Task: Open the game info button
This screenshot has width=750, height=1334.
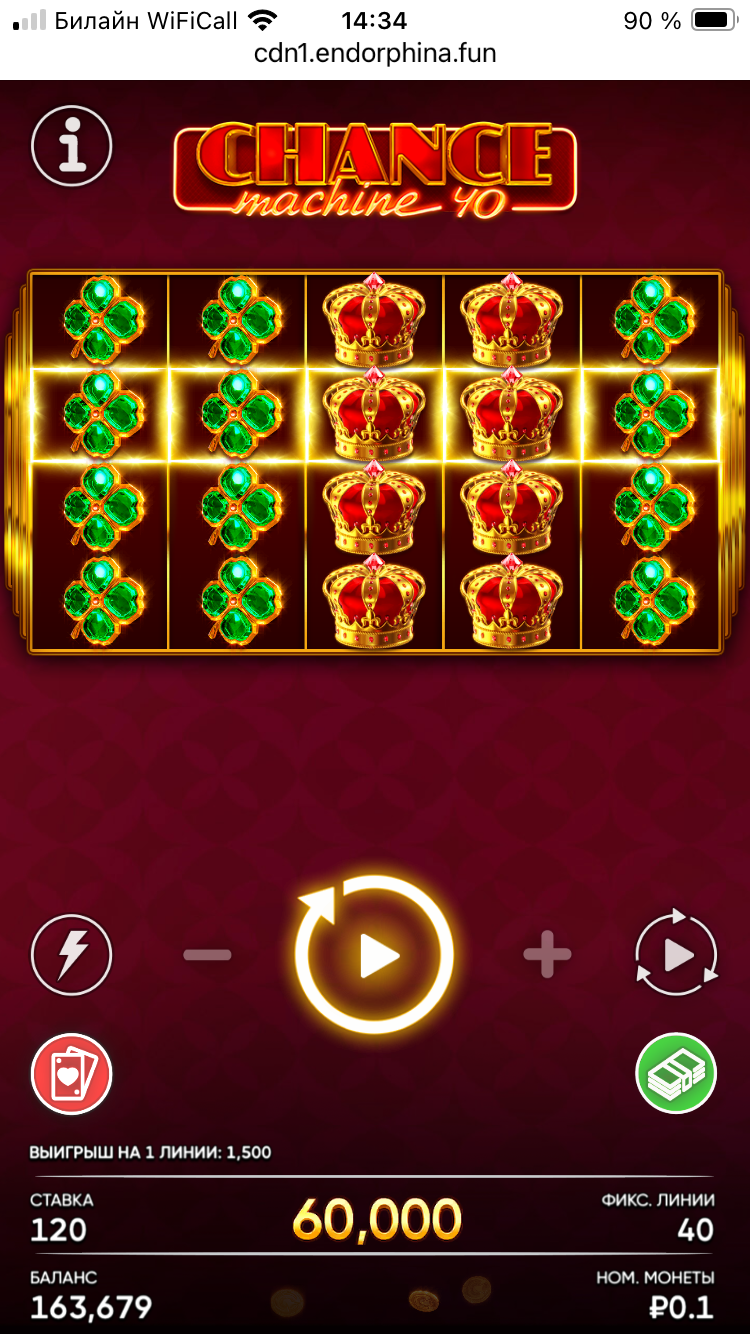Action: (72, 148)
